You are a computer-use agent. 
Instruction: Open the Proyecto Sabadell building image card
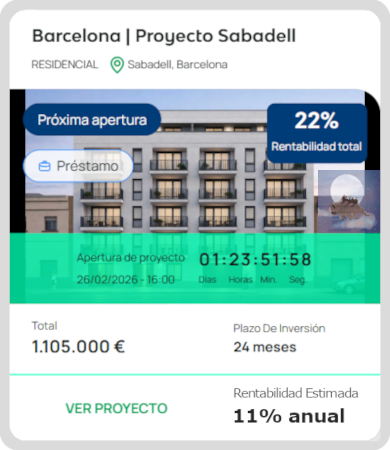[x=195, y=196]
